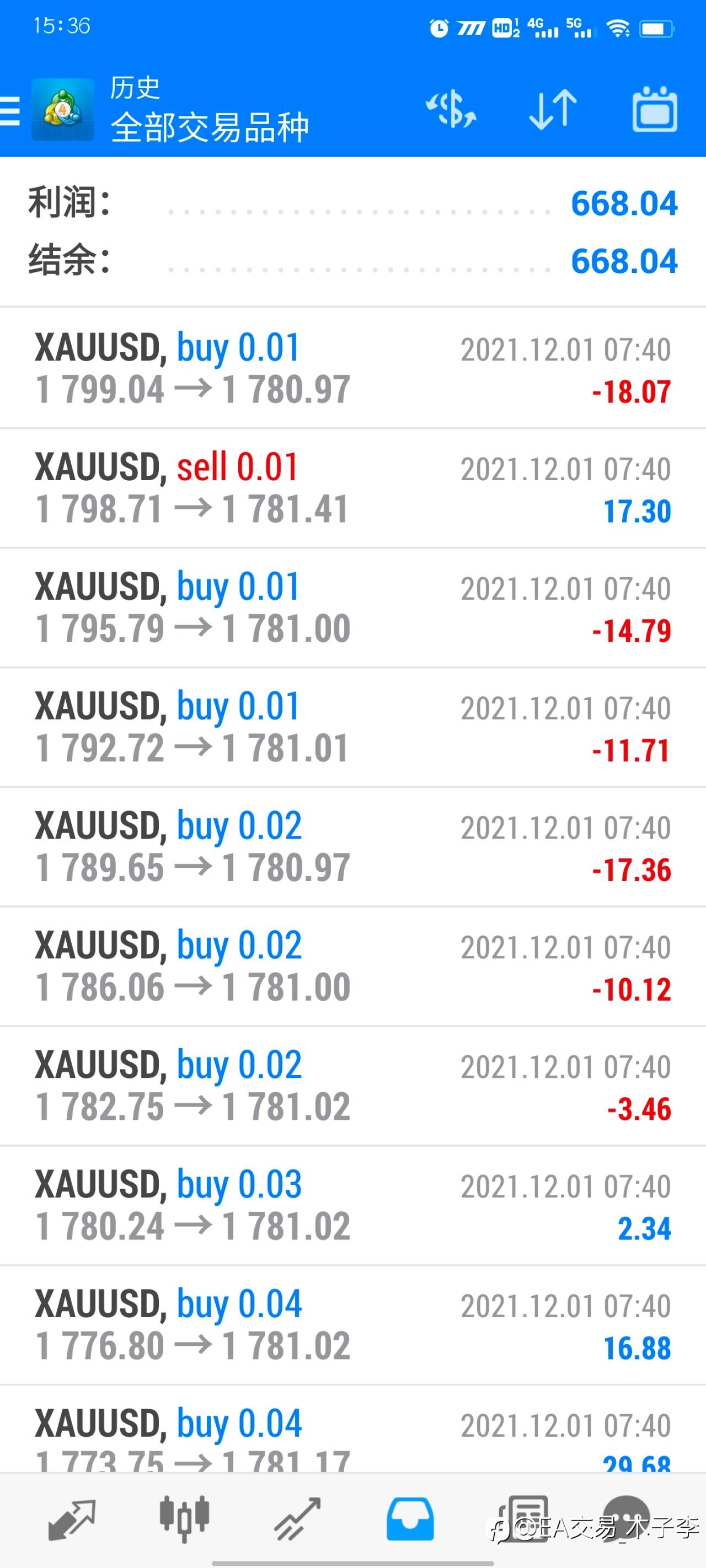Open the XAUUSD trade with -18.07 loss
The height and width of the screenshot is (1568, 706).
(x=352, y=368)
